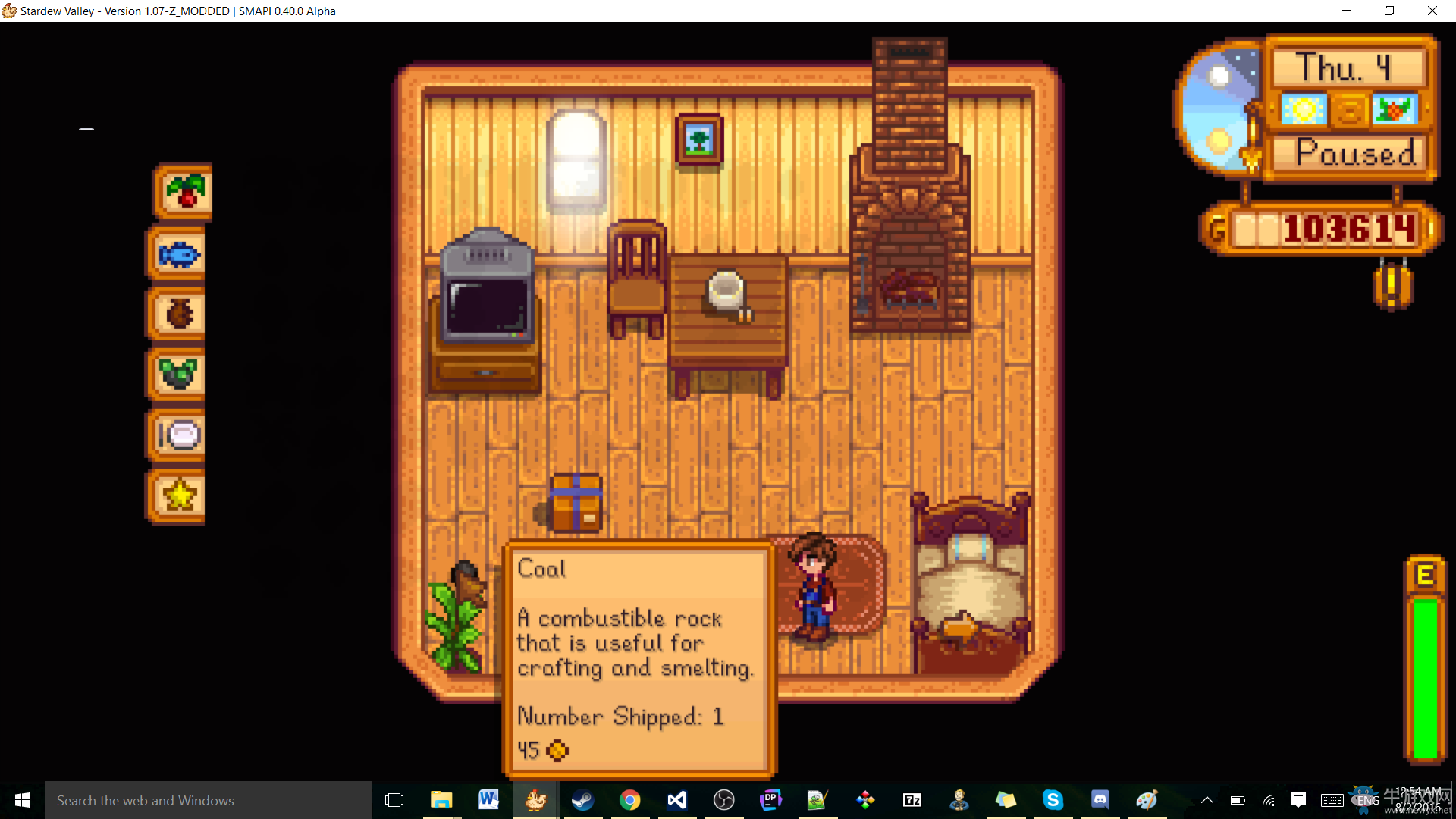
Task: Open Steam from the taskbar
Action: click(582, 800)
